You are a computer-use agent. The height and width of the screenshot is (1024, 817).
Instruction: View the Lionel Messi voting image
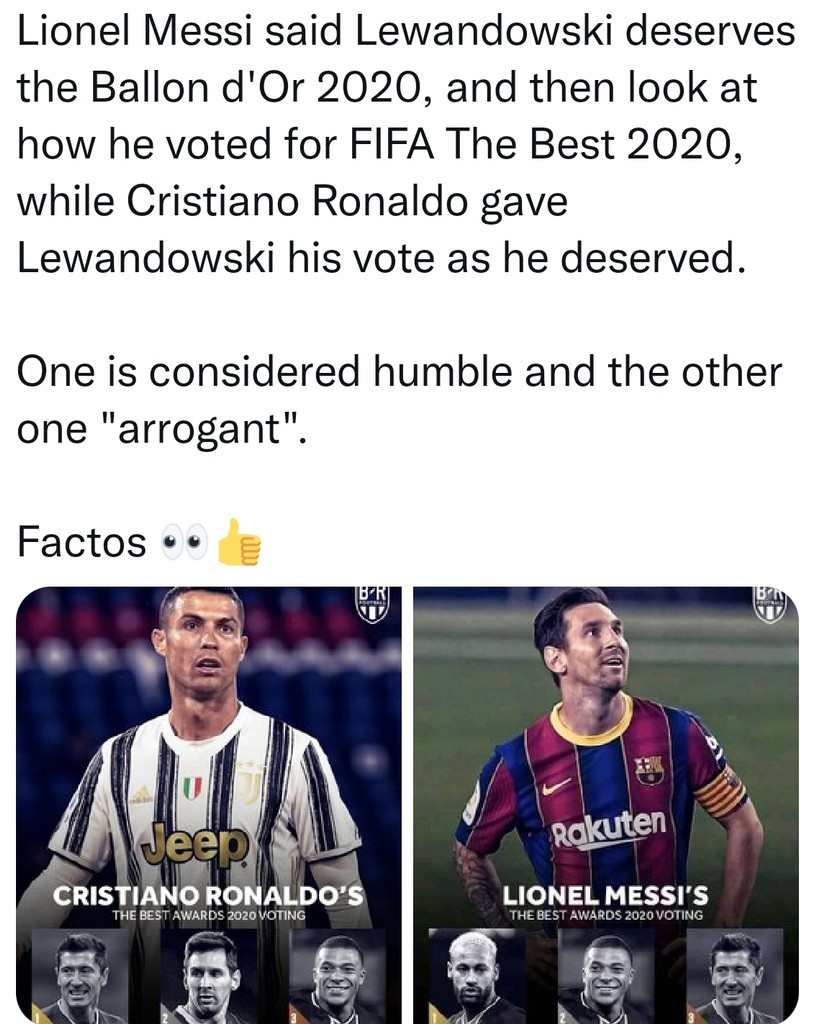pyautogui.click(x=605, y=804)
